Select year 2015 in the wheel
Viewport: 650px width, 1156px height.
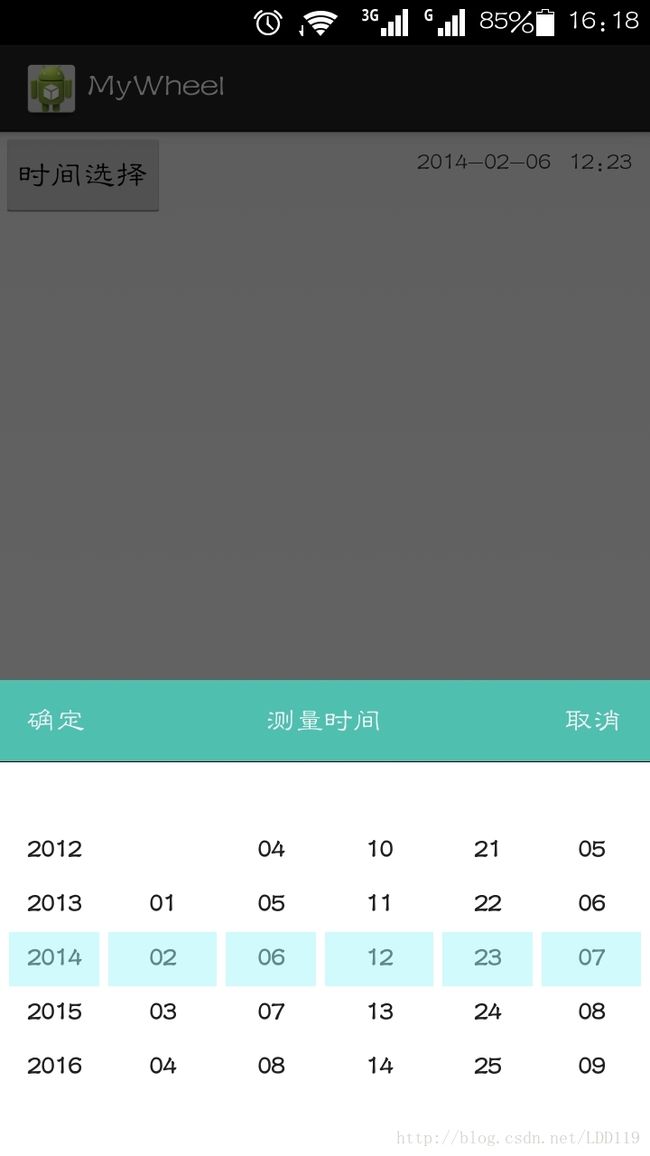[55, 1012]
